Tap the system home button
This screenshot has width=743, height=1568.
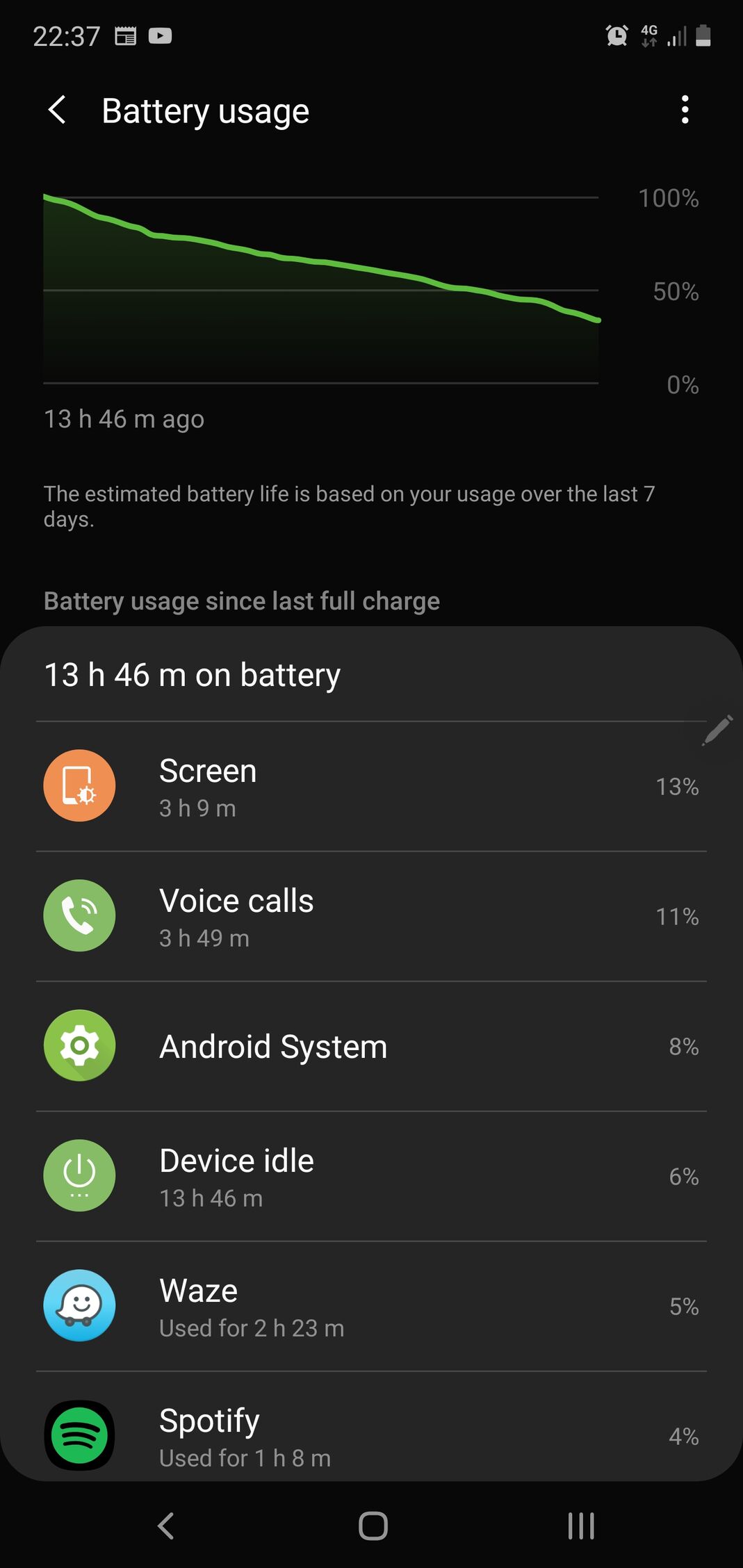tap(373, 1526)
